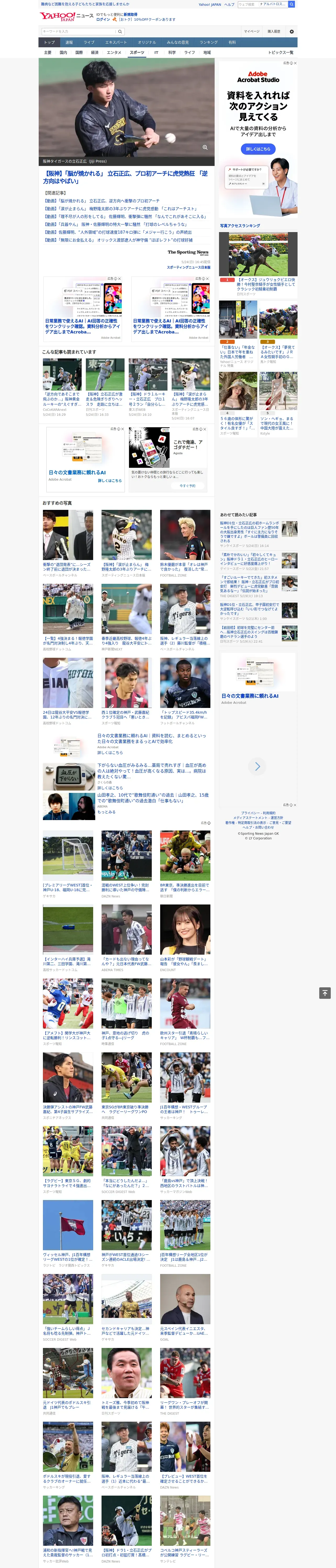The width and height of the screenshot is (336, 1568).
Task: Select the エンタメ category
Action: point(114,52)
